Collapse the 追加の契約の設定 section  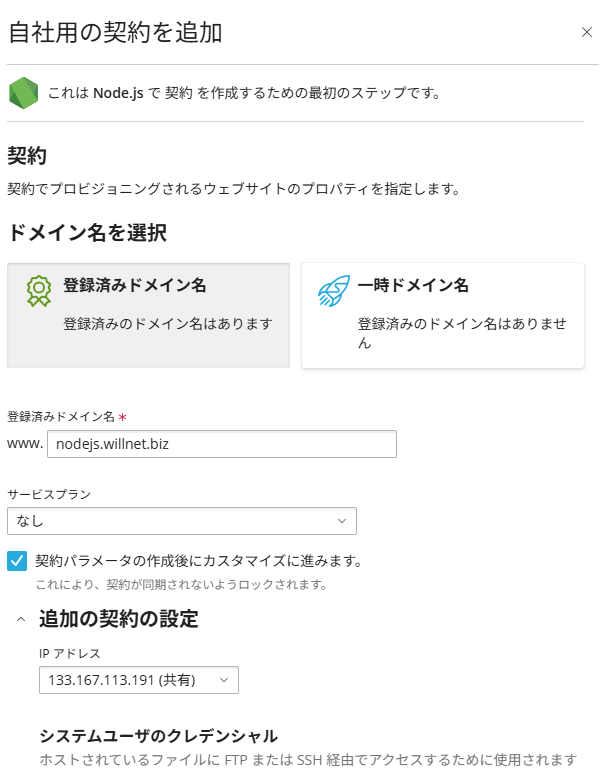[21, 620]
